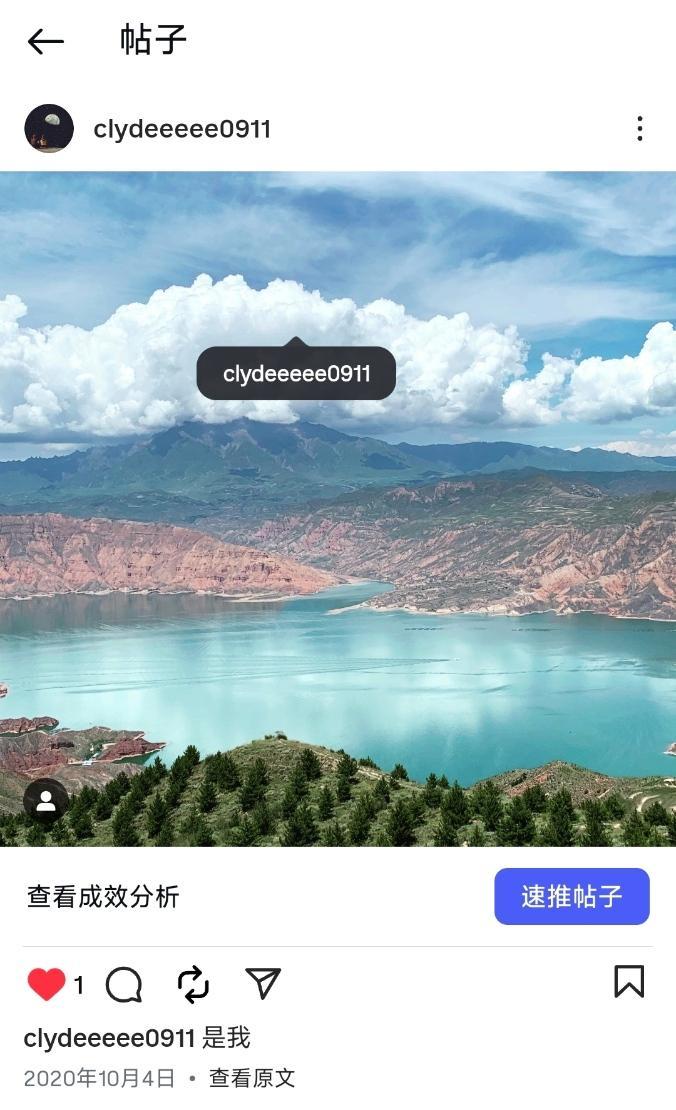The height and width of the screenshot is (1110, 676).
Task: Open the post's three-dot overflow menu
Action: 639,128
